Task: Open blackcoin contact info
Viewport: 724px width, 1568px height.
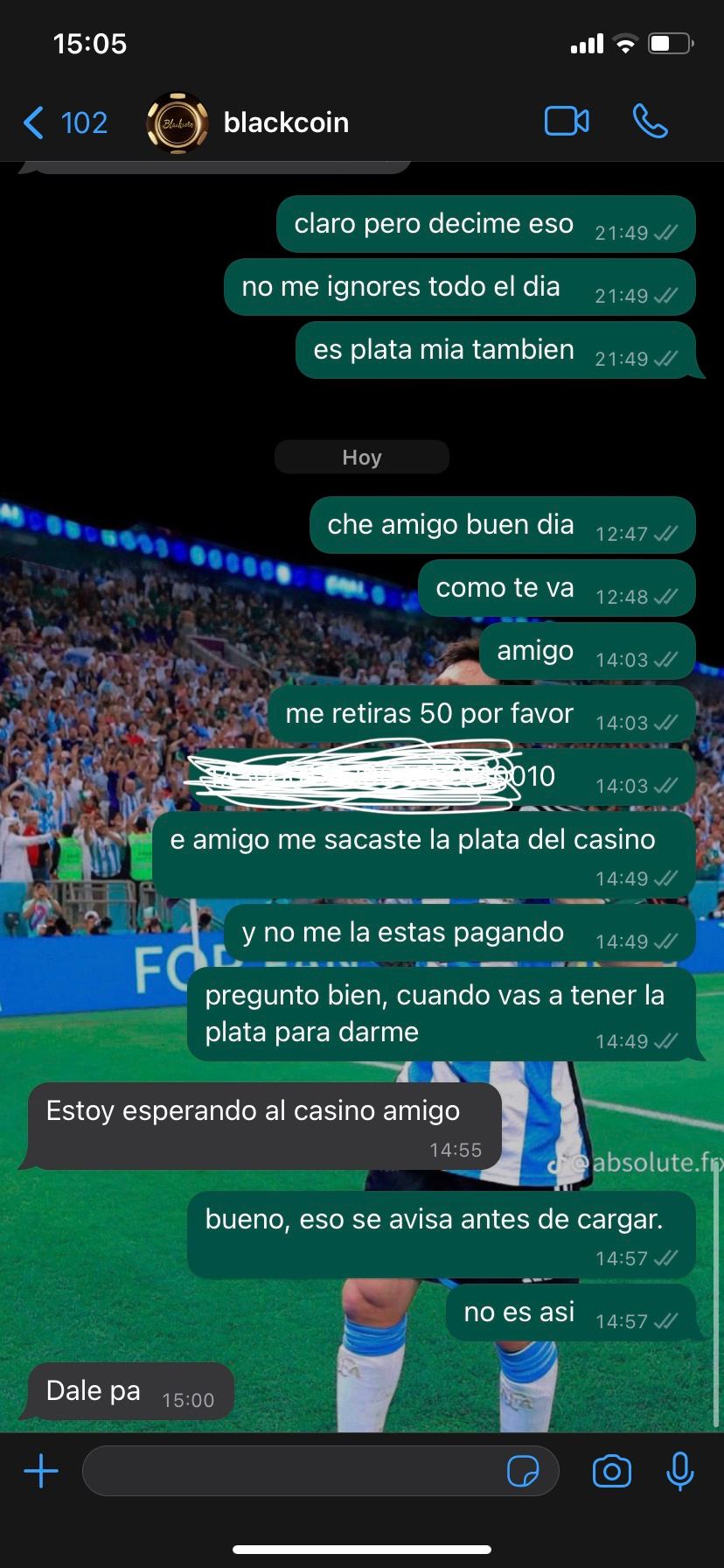Action: [x=285, y=122]
